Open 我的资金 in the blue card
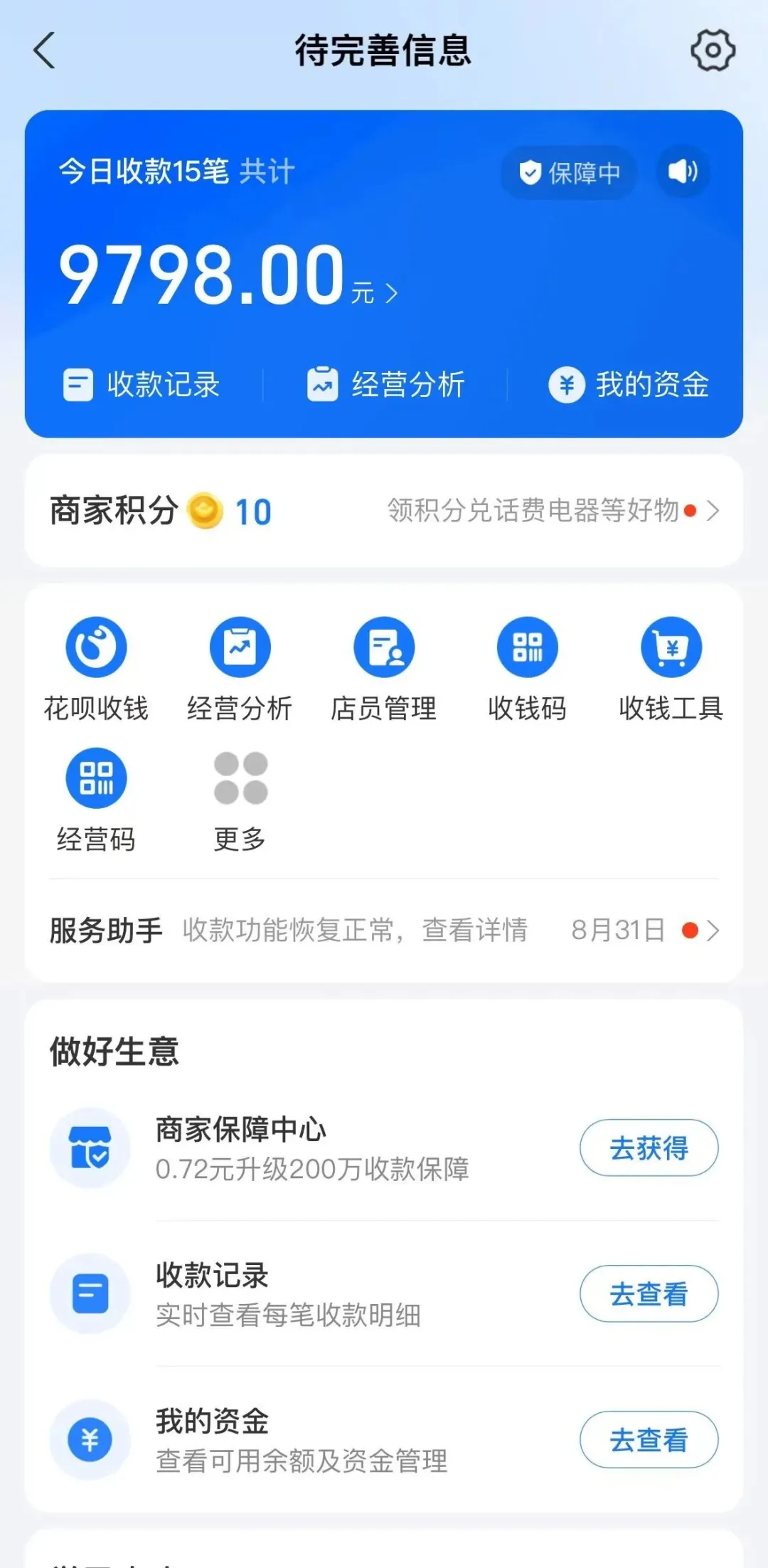 629,385
